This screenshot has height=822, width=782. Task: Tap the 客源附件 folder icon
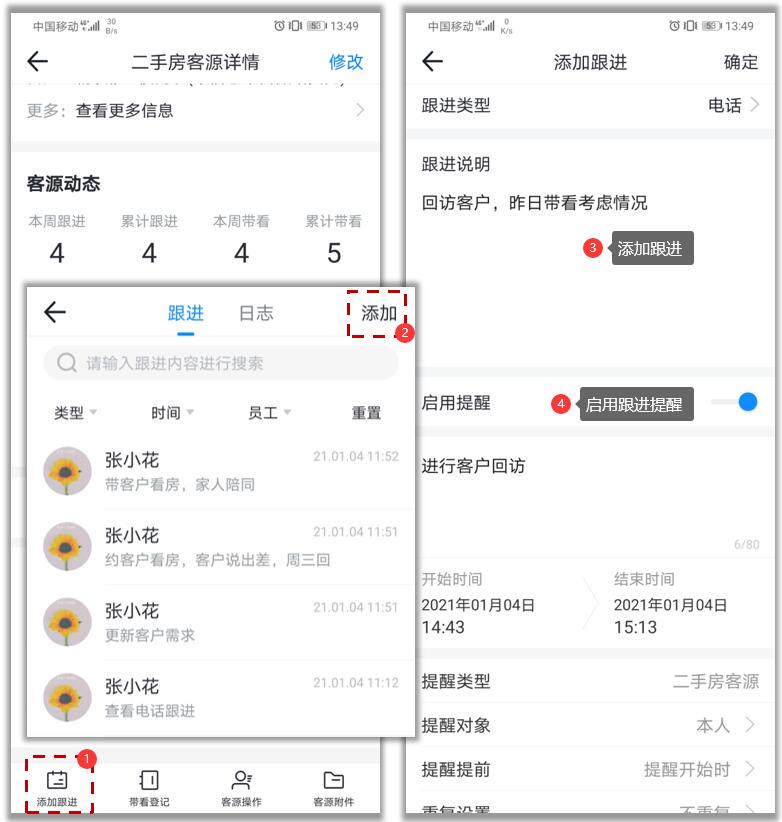pyautogui.click(x=333, y=778)
